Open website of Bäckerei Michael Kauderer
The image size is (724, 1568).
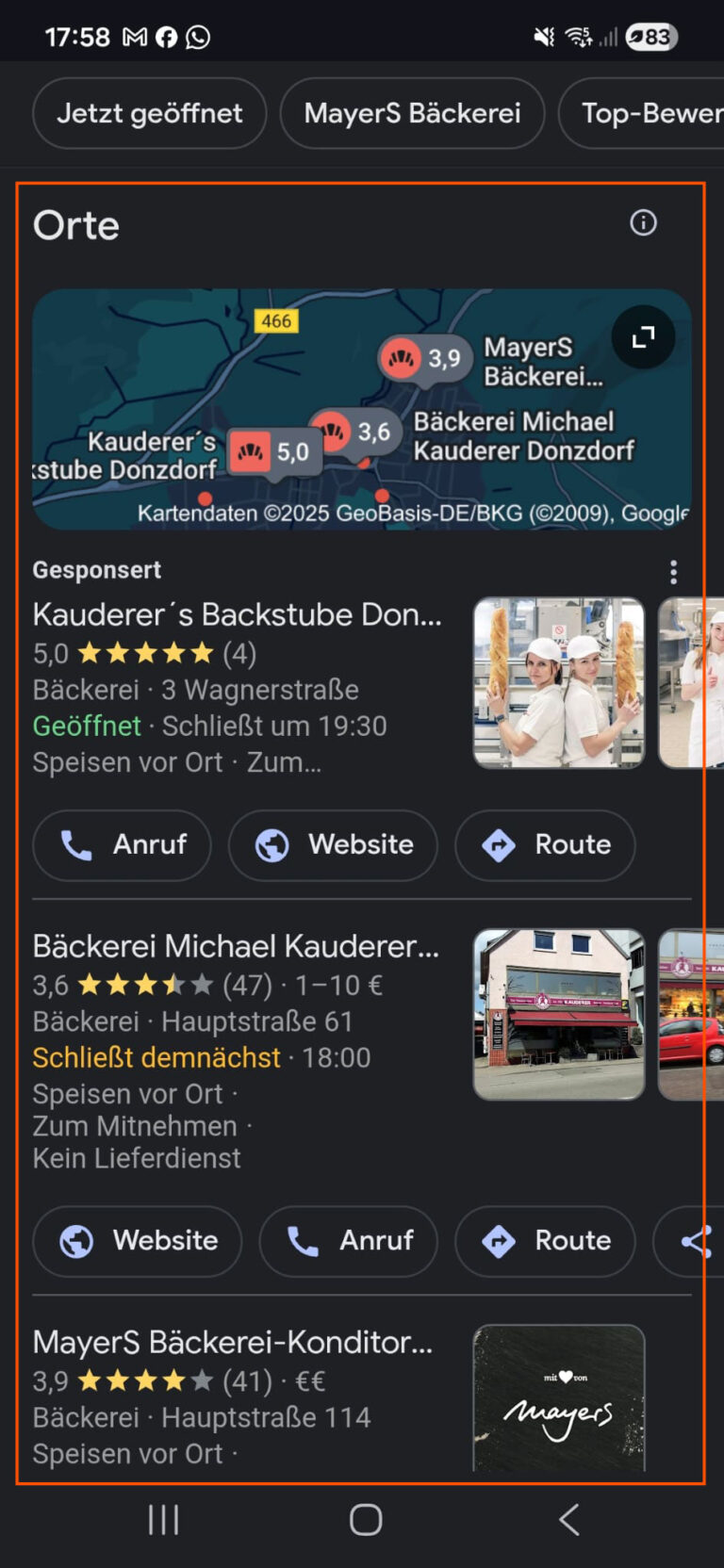138,1241
